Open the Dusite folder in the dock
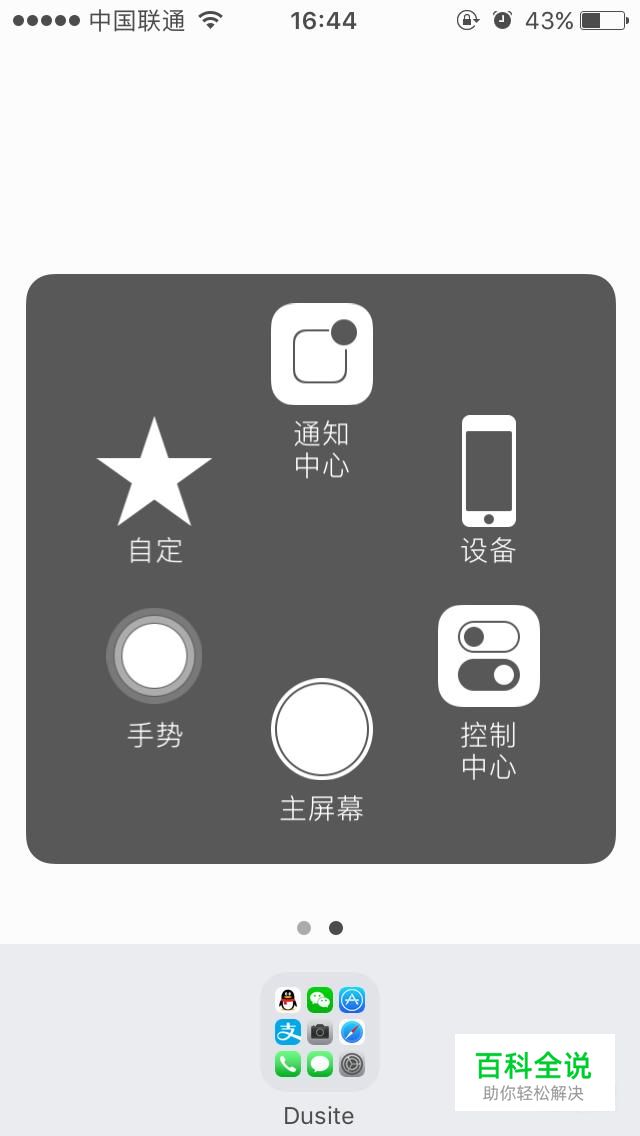 [320, 1032]
